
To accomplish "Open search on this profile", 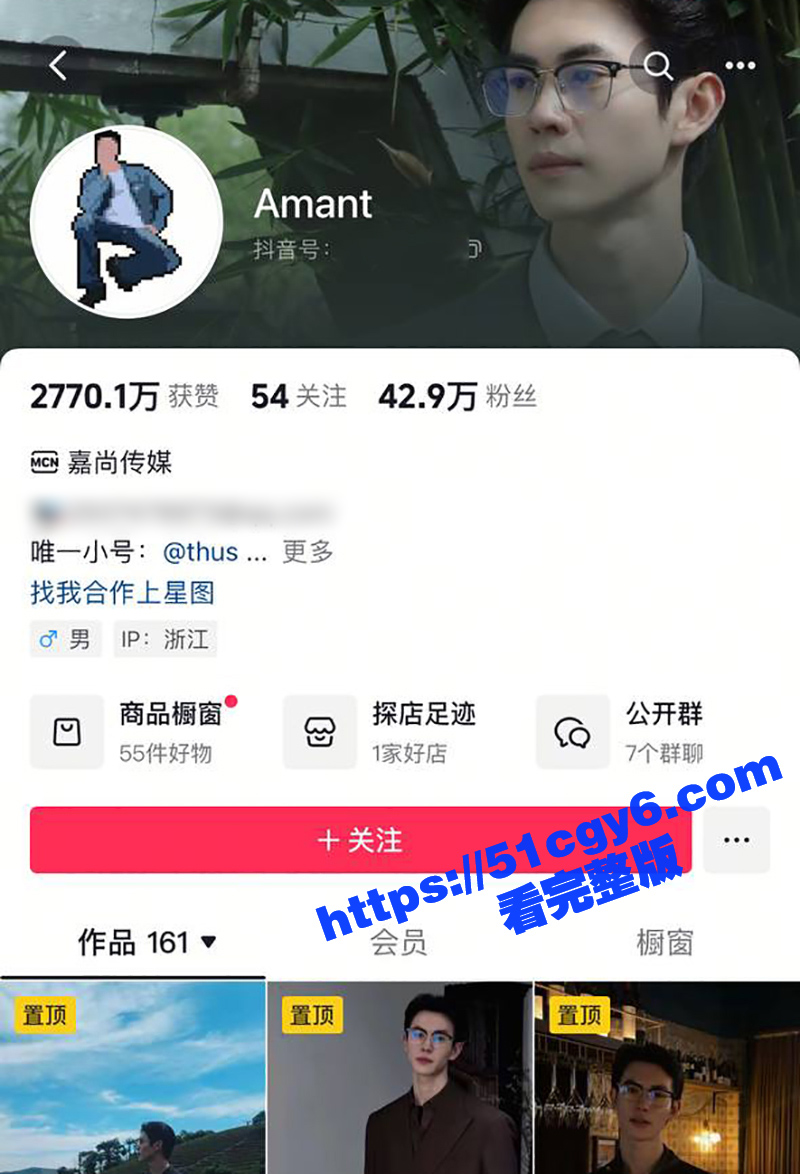I will [658, 66].
